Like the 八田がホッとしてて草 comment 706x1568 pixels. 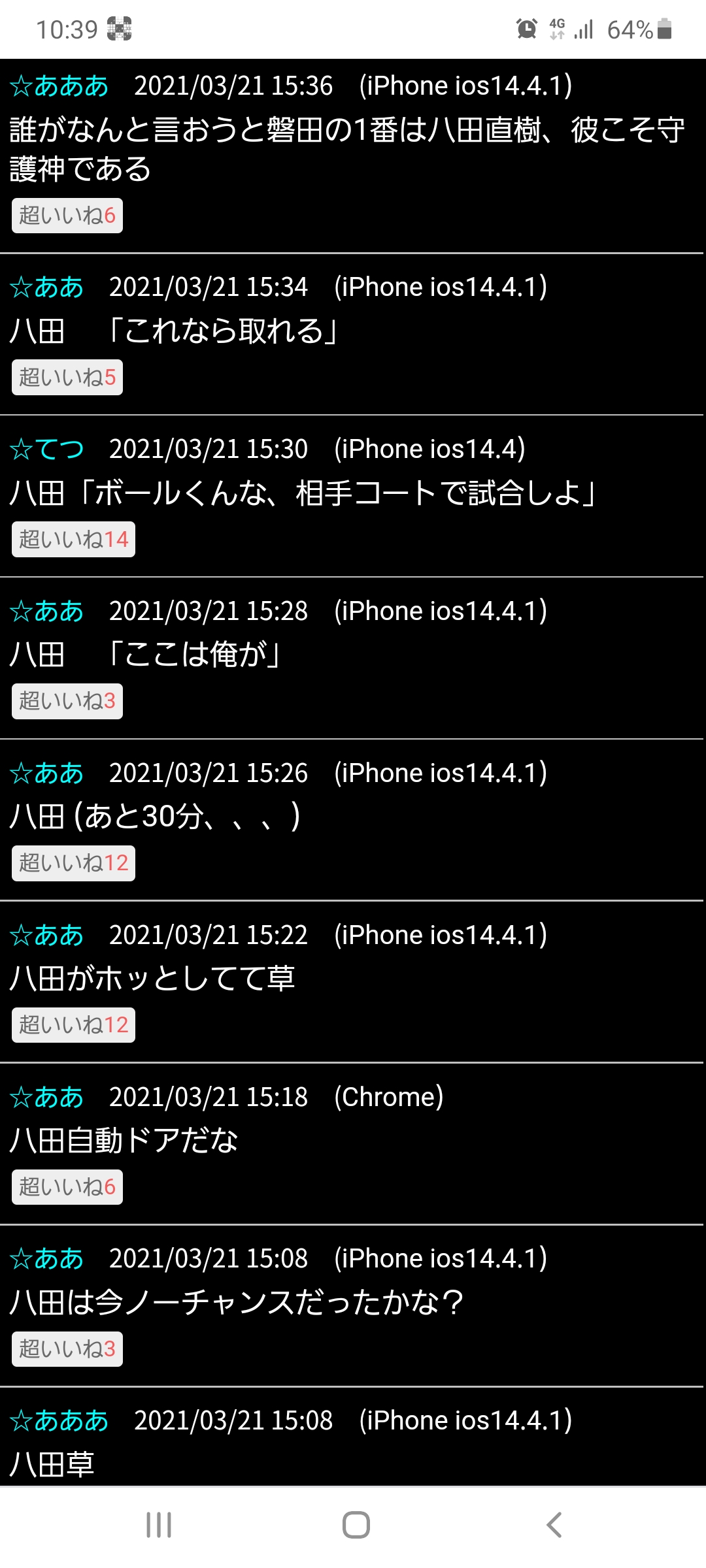pyautogui.click(x=73, y=1025)
